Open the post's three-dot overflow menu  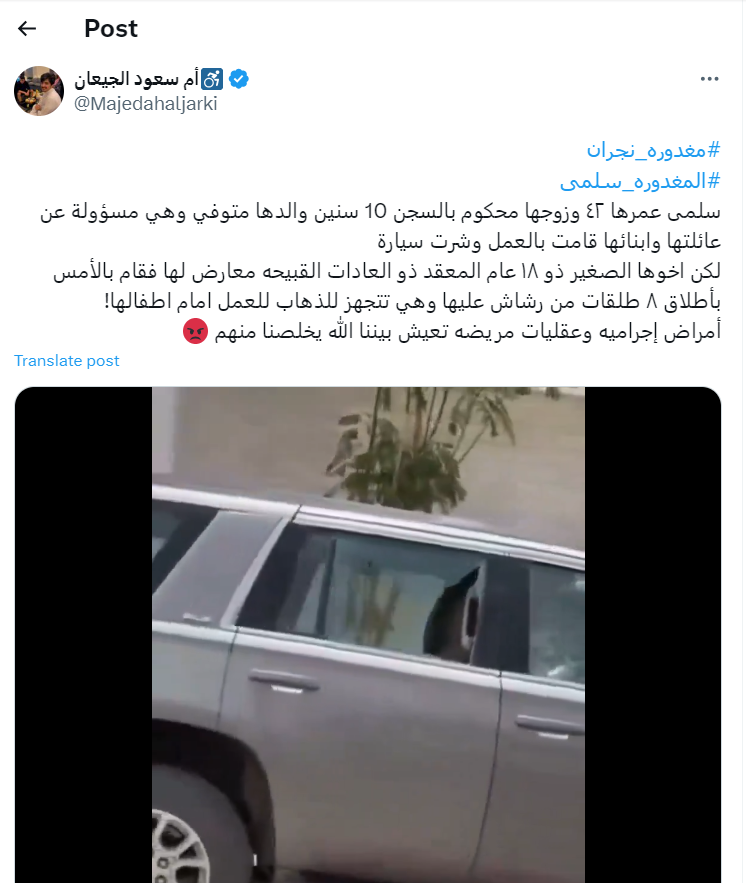[709, 79]
